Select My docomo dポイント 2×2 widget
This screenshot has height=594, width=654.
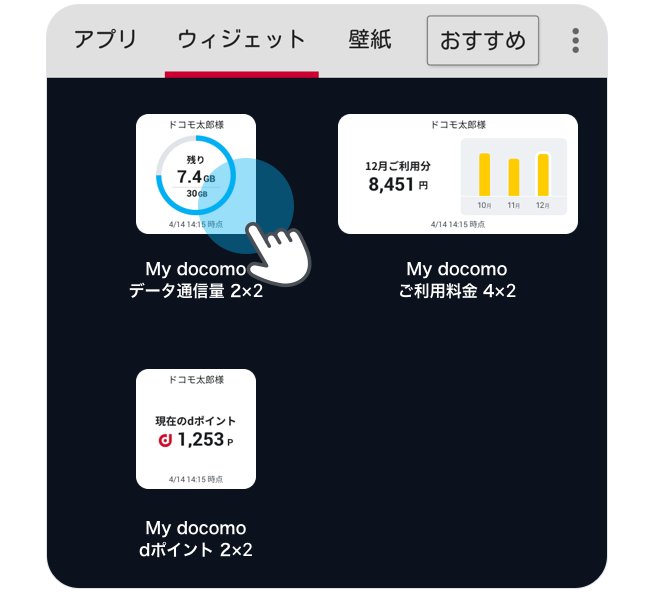tap(196, 429)
